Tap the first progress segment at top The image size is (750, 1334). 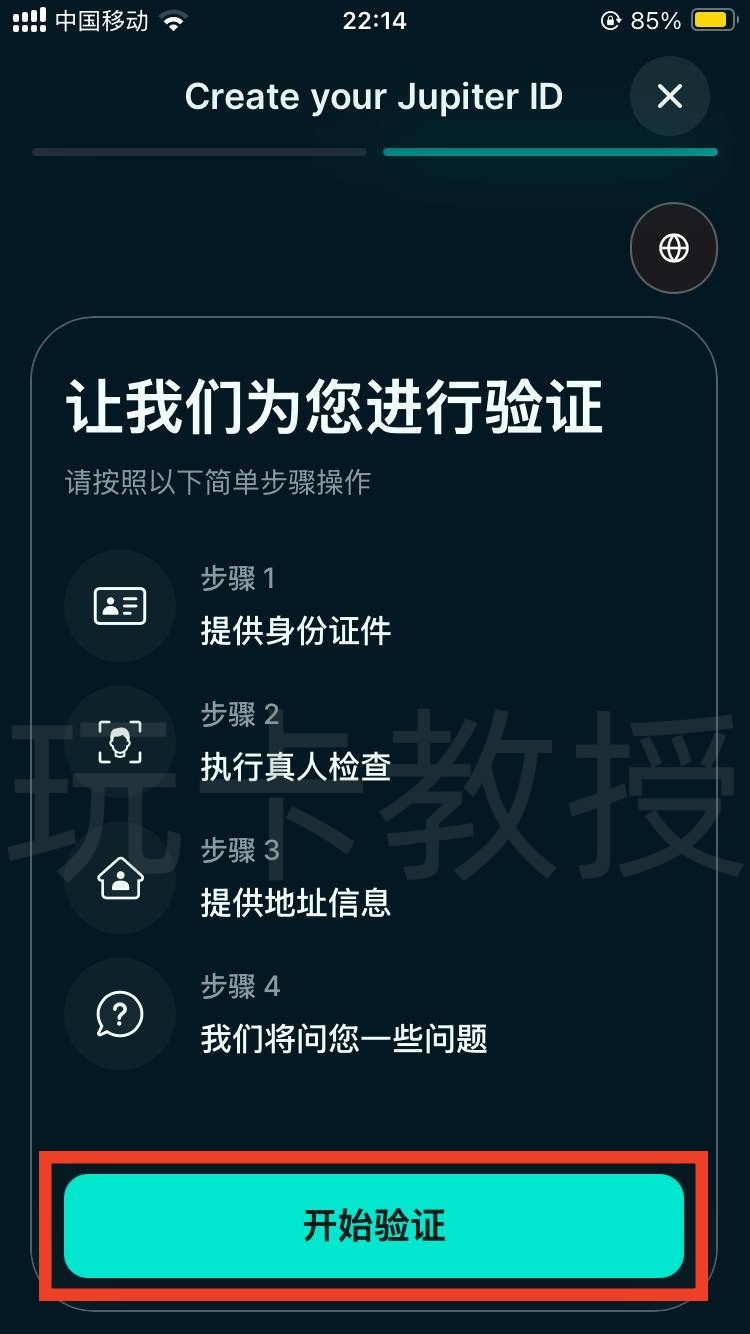[x=198, y=152]
